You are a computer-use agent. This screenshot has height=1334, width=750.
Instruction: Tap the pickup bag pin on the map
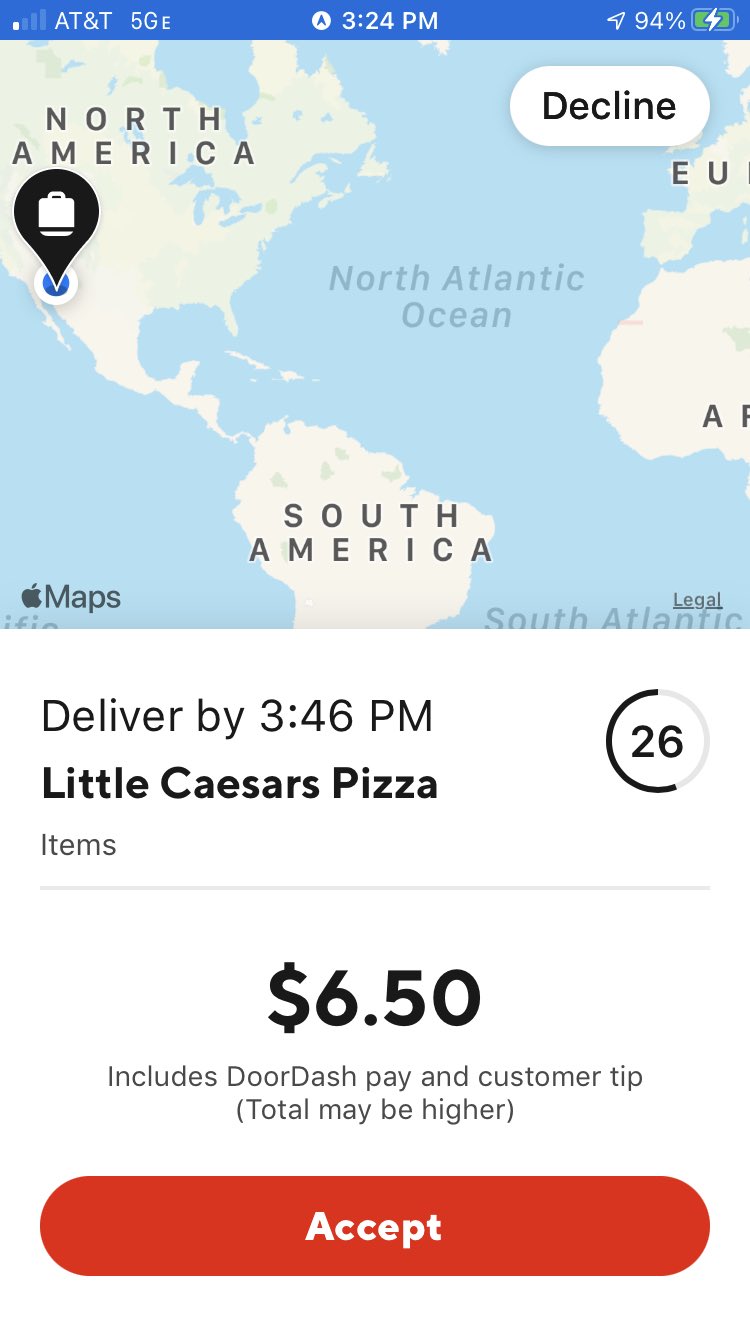pos(57,213)
